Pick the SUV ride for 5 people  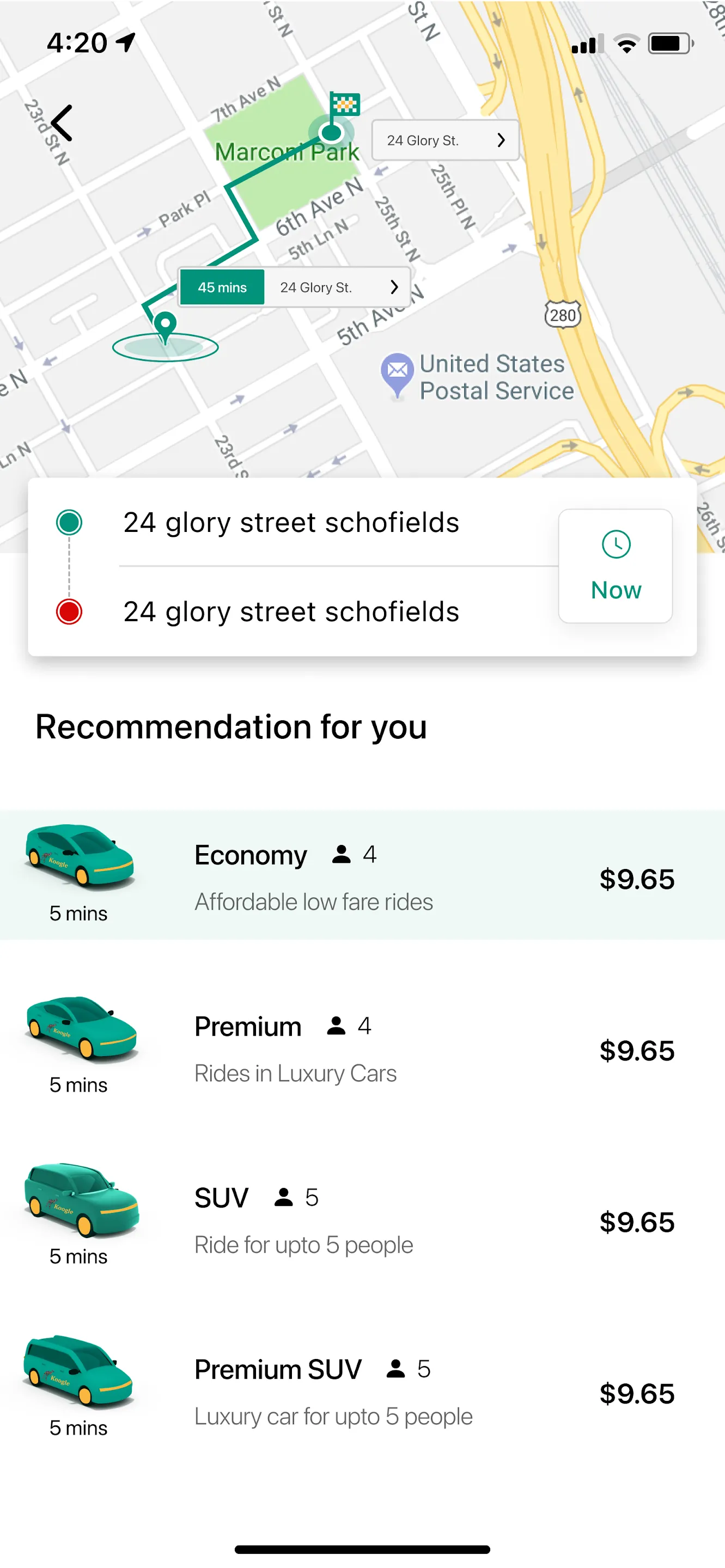pos(362,1218)
